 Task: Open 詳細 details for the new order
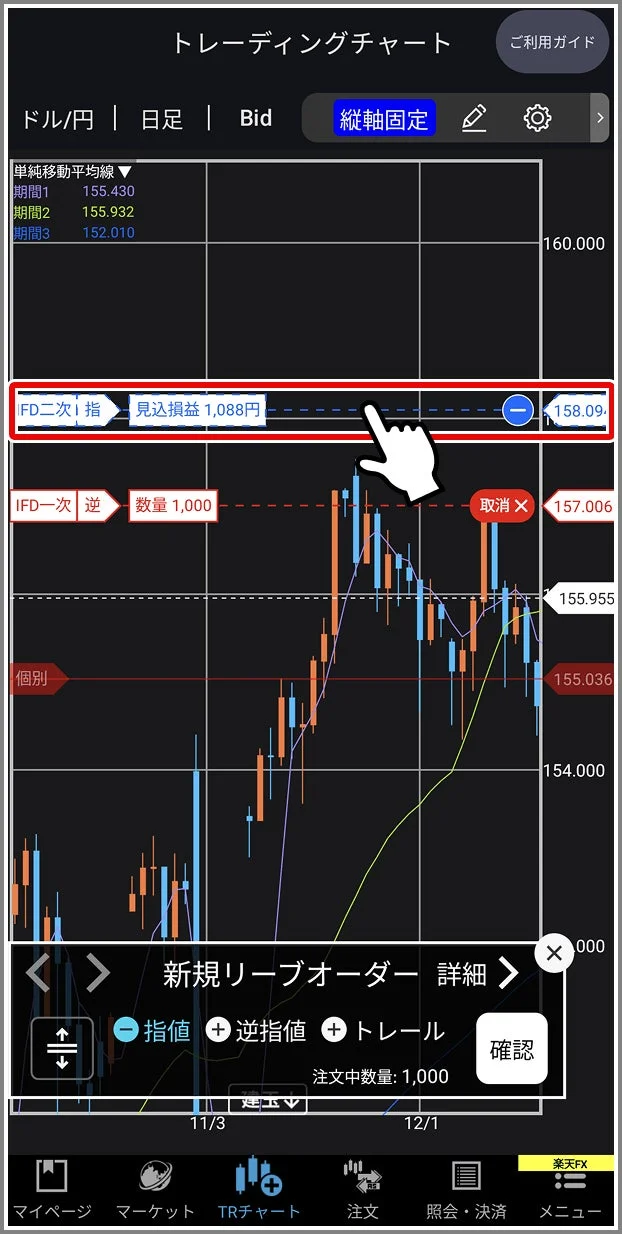[x=478, y=973]
